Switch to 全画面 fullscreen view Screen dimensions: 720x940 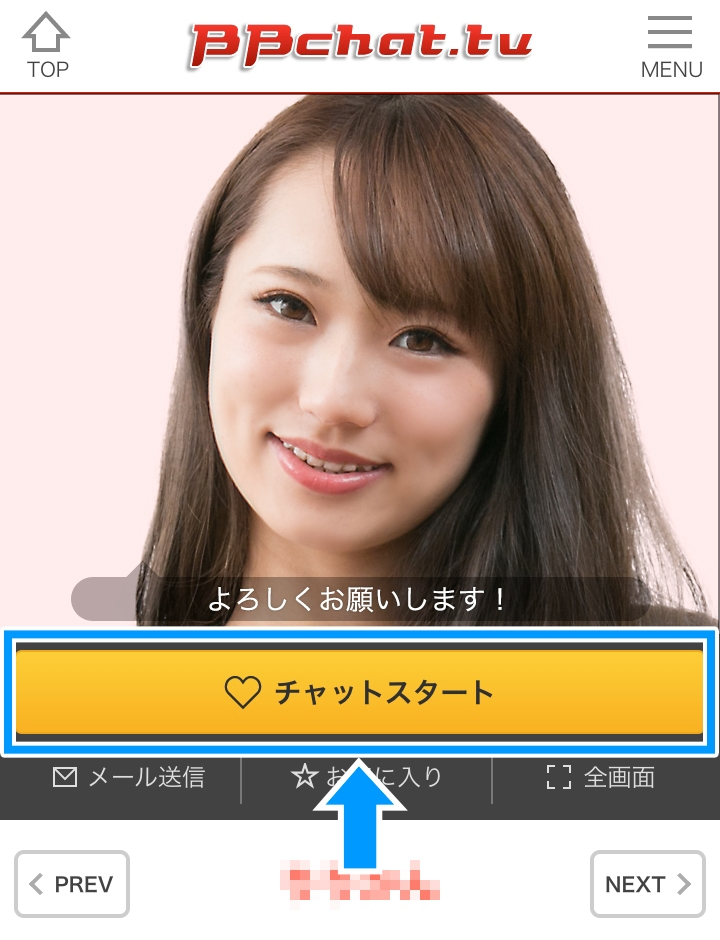(x=600, y=777)
